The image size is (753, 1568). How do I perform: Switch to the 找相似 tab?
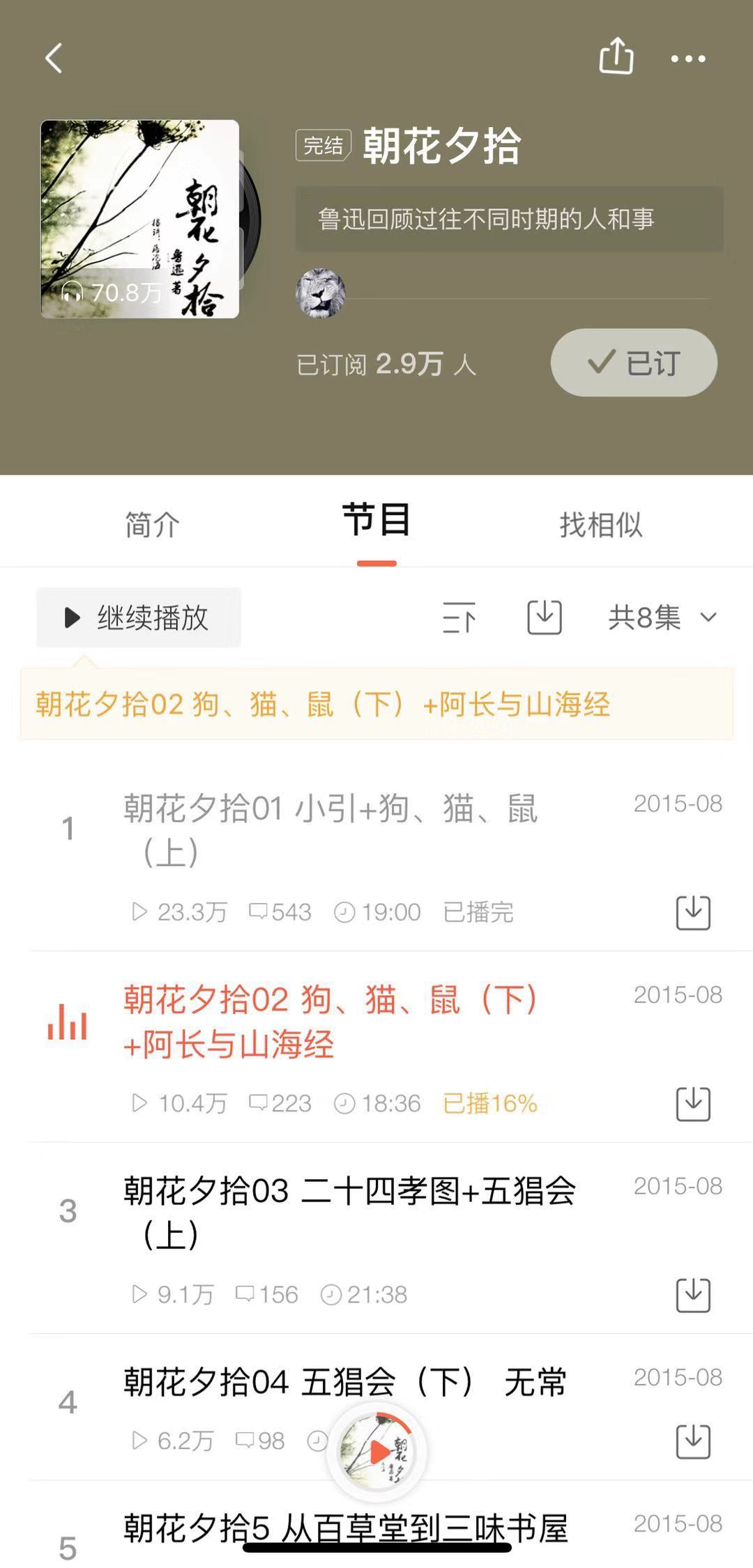tap(600, 525)
